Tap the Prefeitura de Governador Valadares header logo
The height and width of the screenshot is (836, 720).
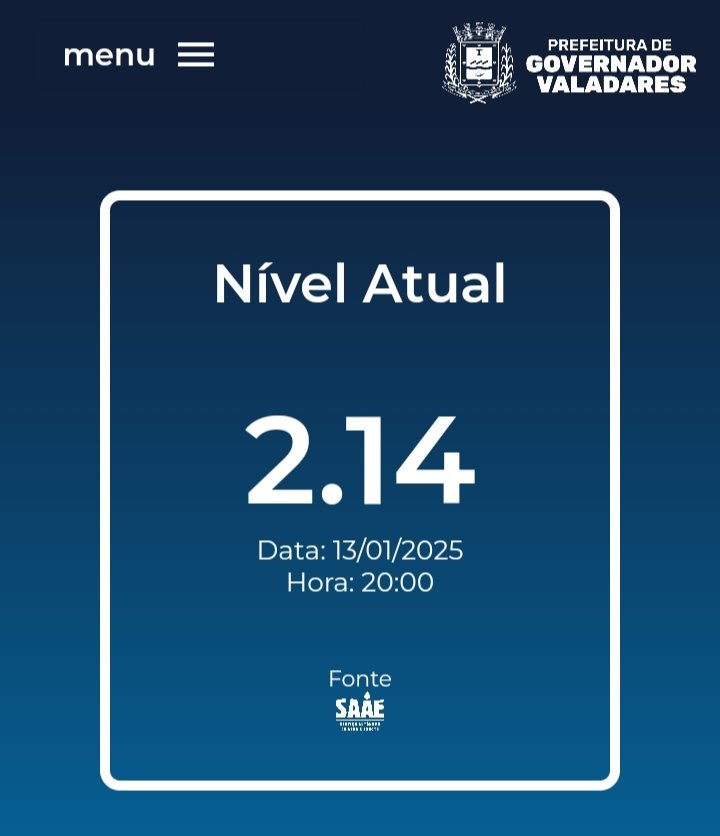point(568,64)
